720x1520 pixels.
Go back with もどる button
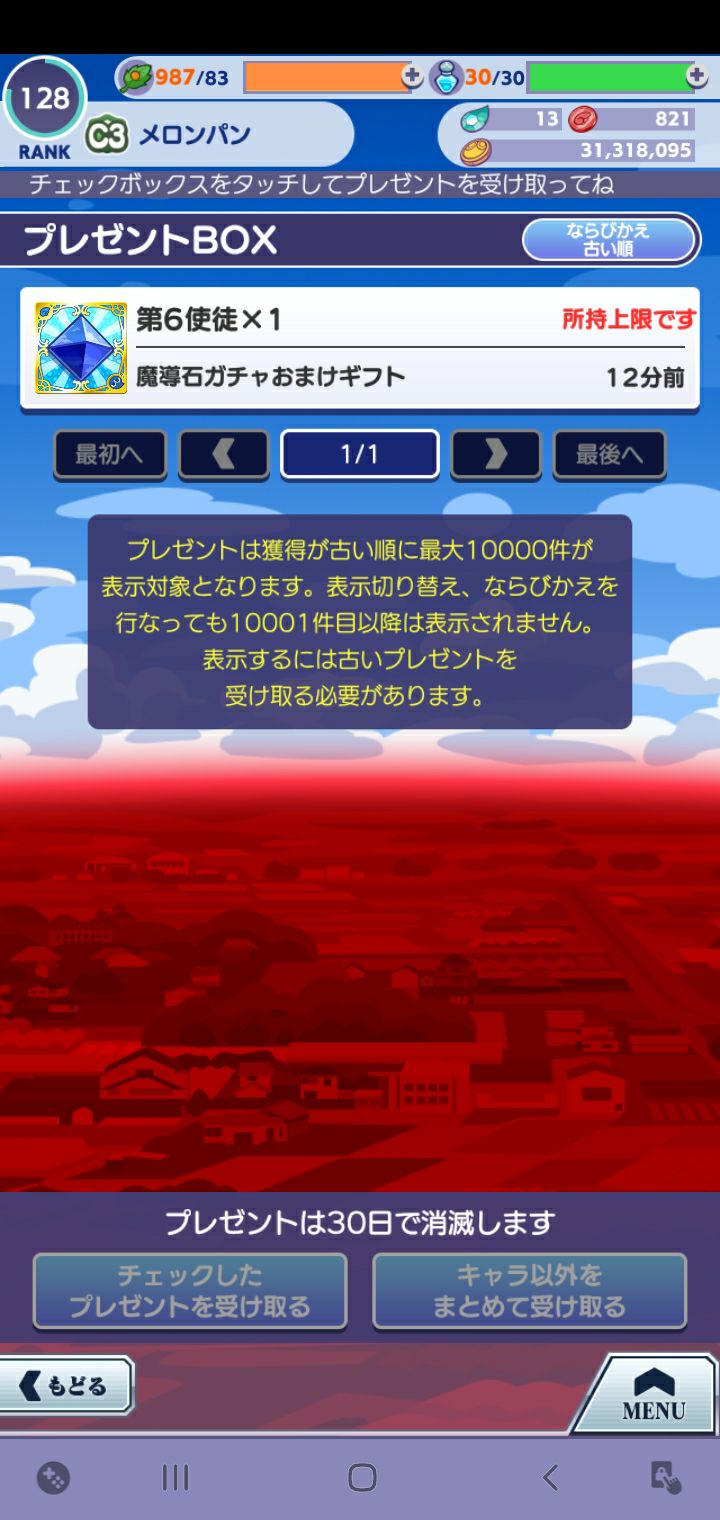pos(66,1386)
